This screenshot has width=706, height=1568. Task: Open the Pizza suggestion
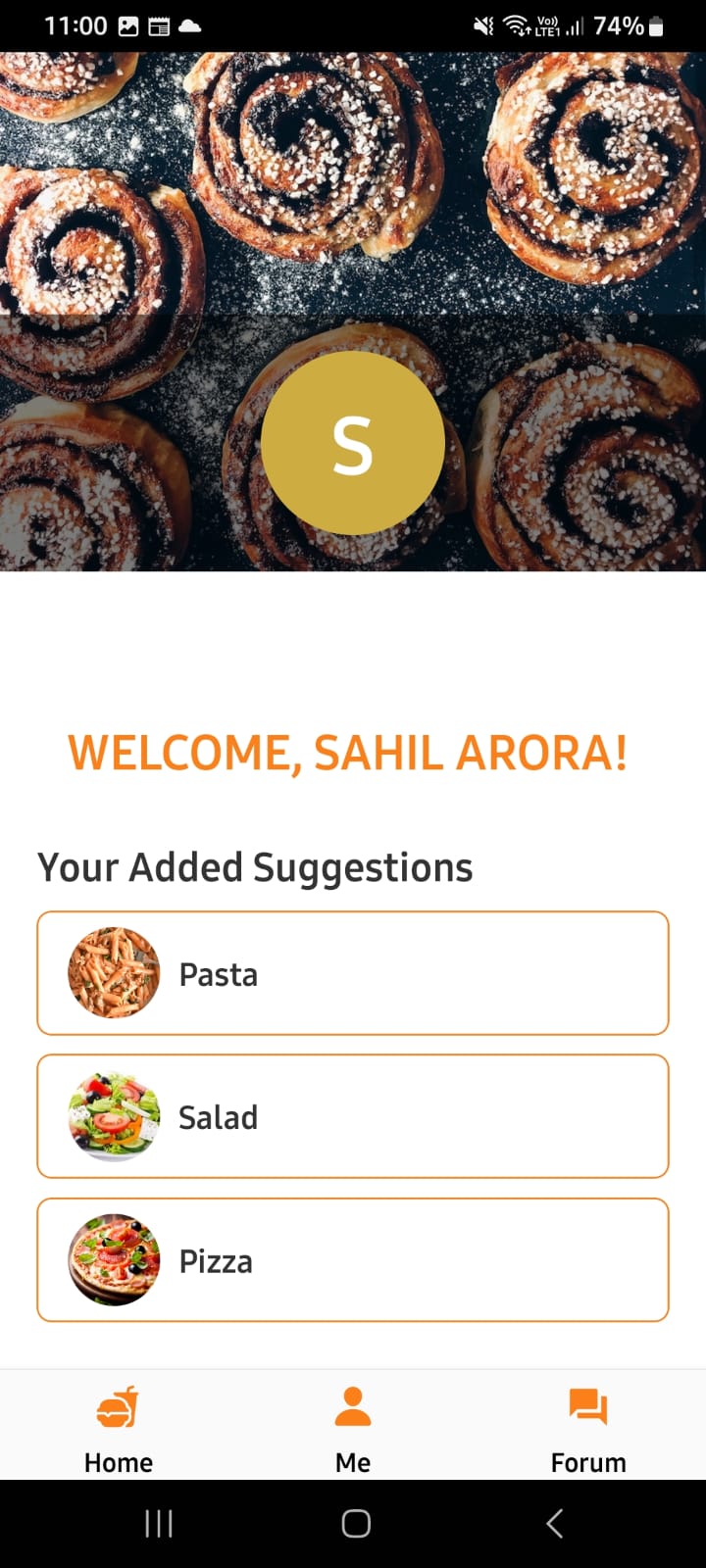coord(353,1260)
